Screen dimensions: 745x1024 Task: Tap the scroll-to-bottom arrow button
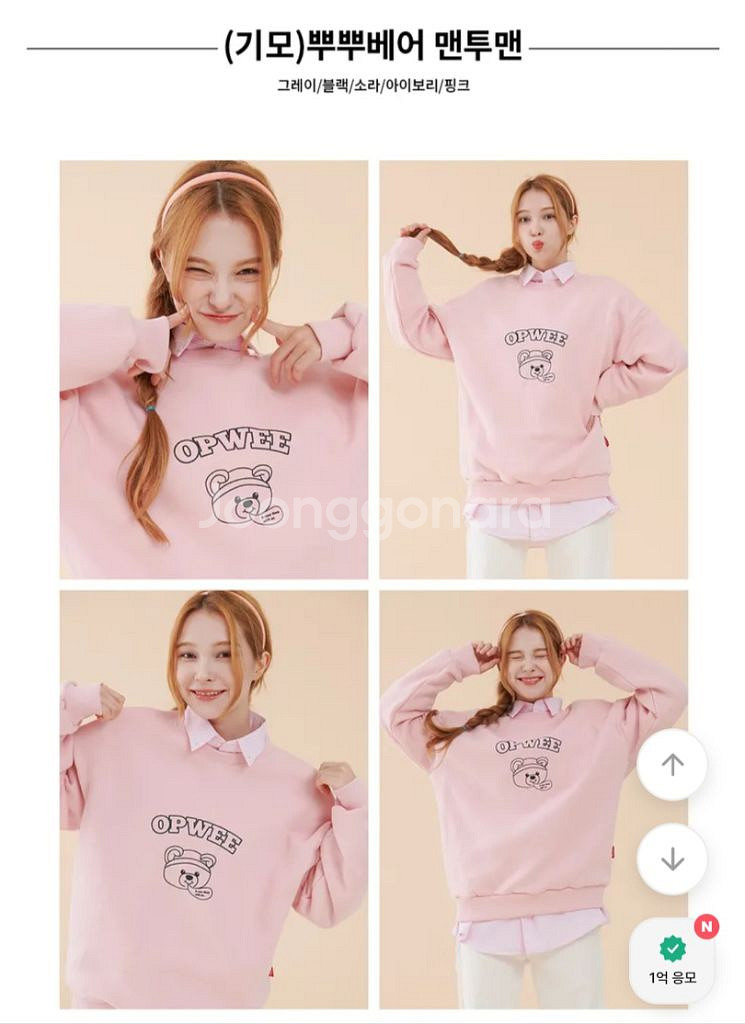pos(672,858)
